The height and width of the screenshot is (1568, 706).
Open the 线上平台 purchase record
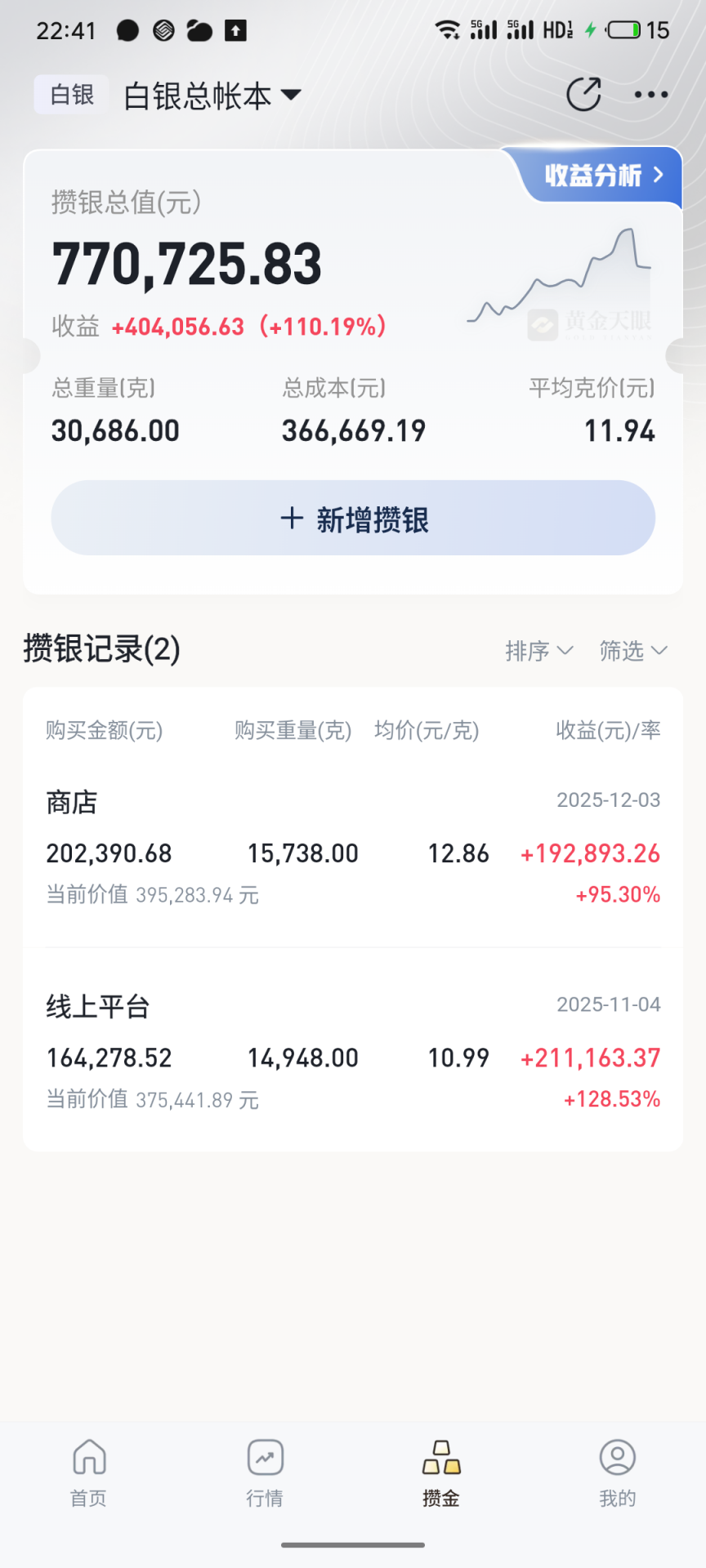[353, 1053]
